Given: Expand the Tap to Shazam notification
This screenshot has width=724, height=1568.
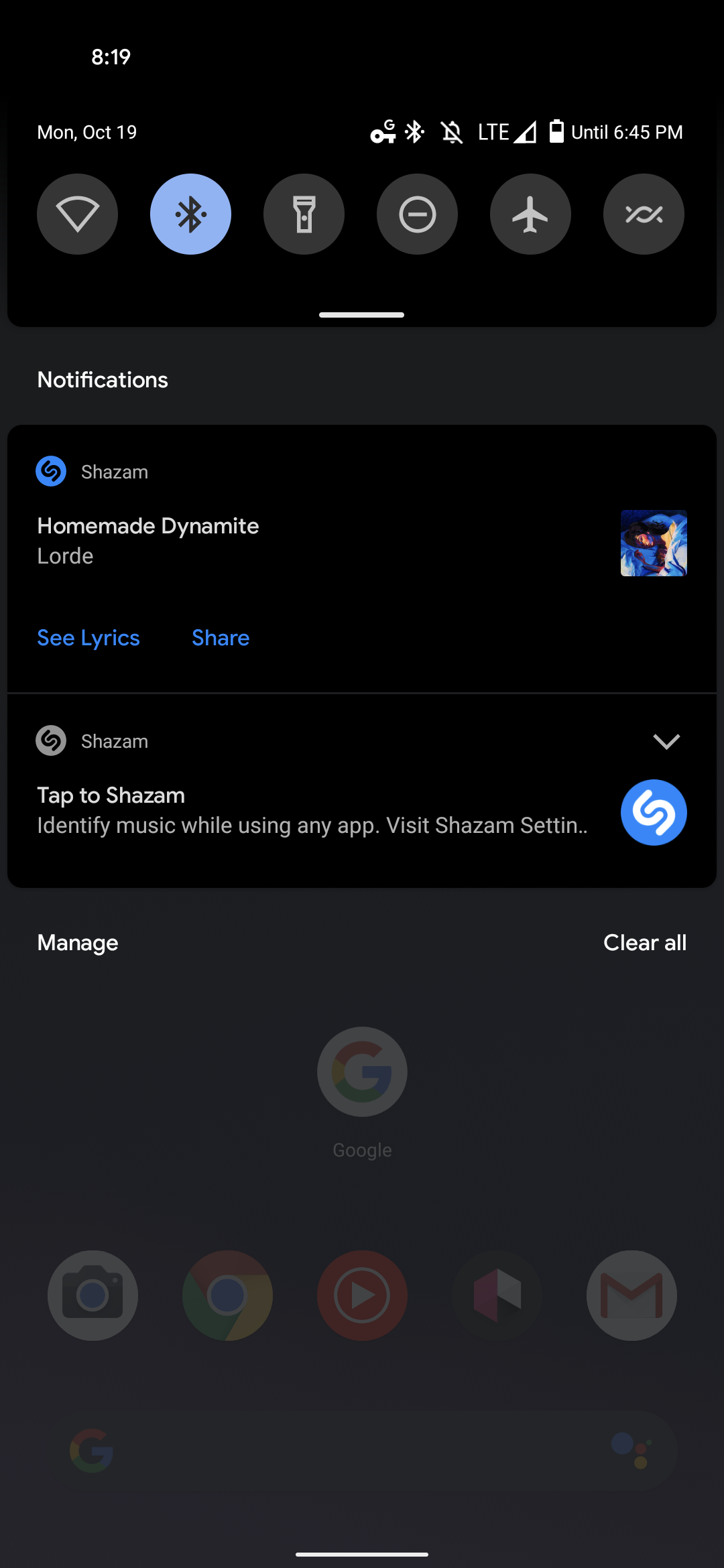Looking at the screenshot, I should tap(666, 741).
